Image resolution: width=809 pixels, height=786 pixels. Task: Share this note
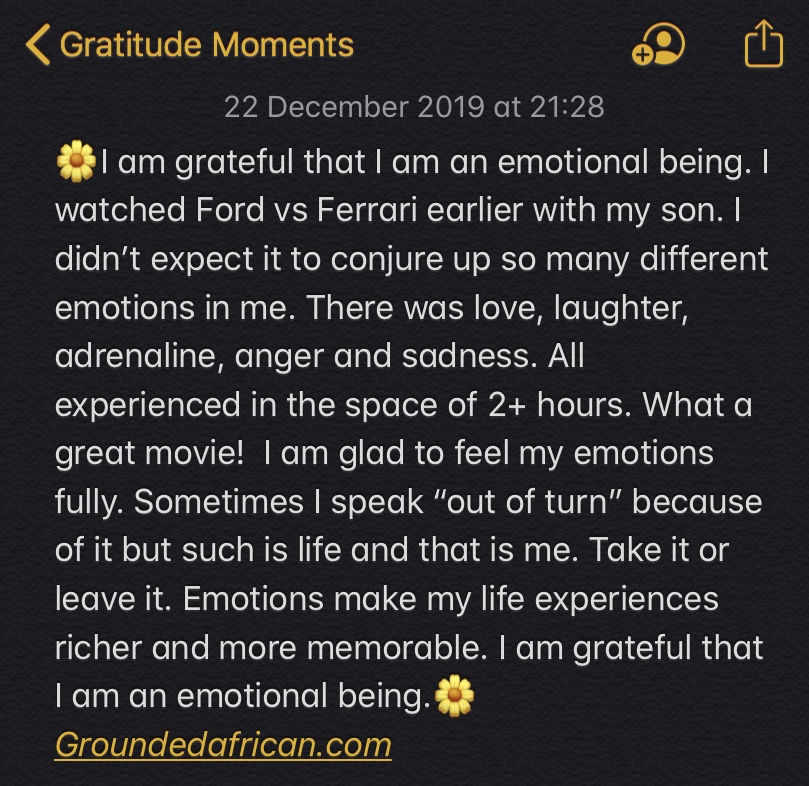pyautogui.click(x=763, y=45)
